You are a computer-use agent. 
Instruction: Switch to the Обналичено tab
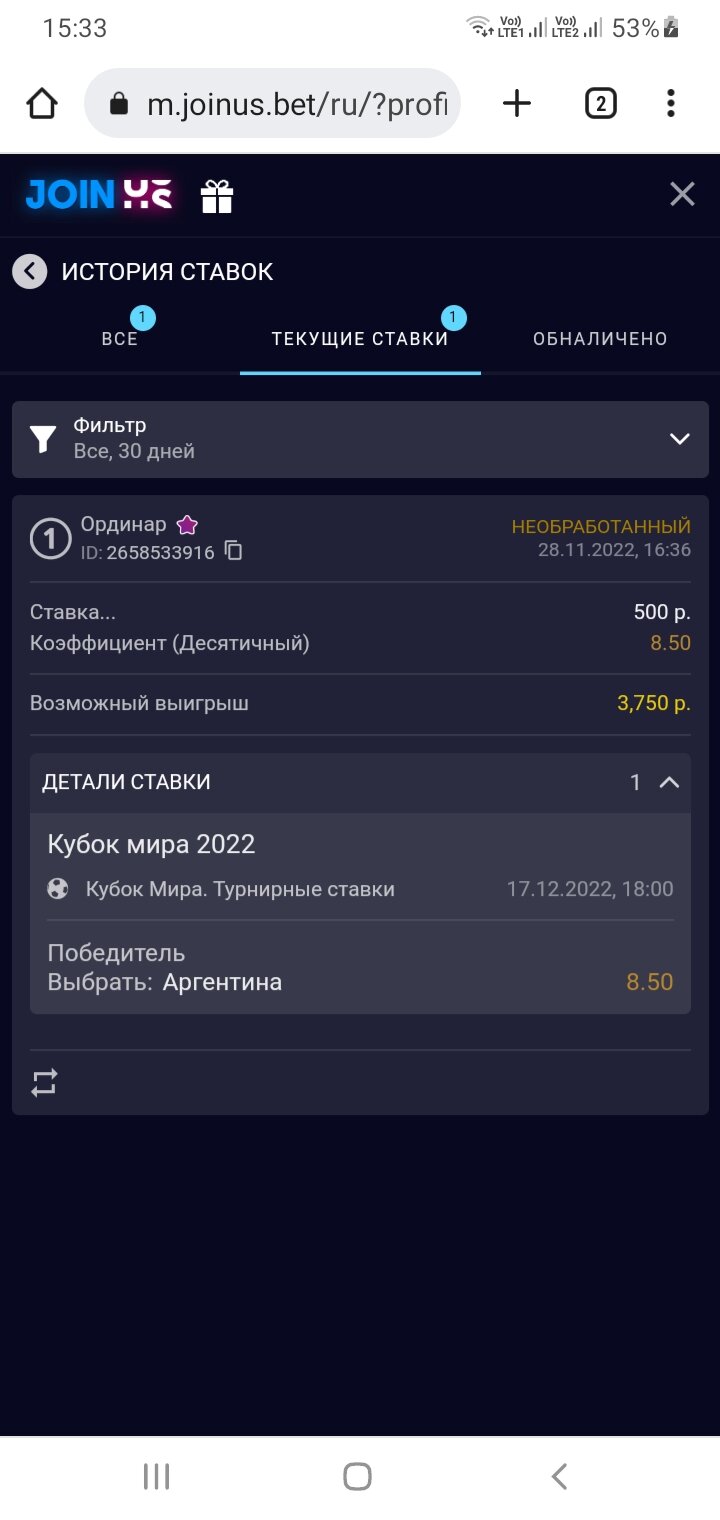(600, 339)
